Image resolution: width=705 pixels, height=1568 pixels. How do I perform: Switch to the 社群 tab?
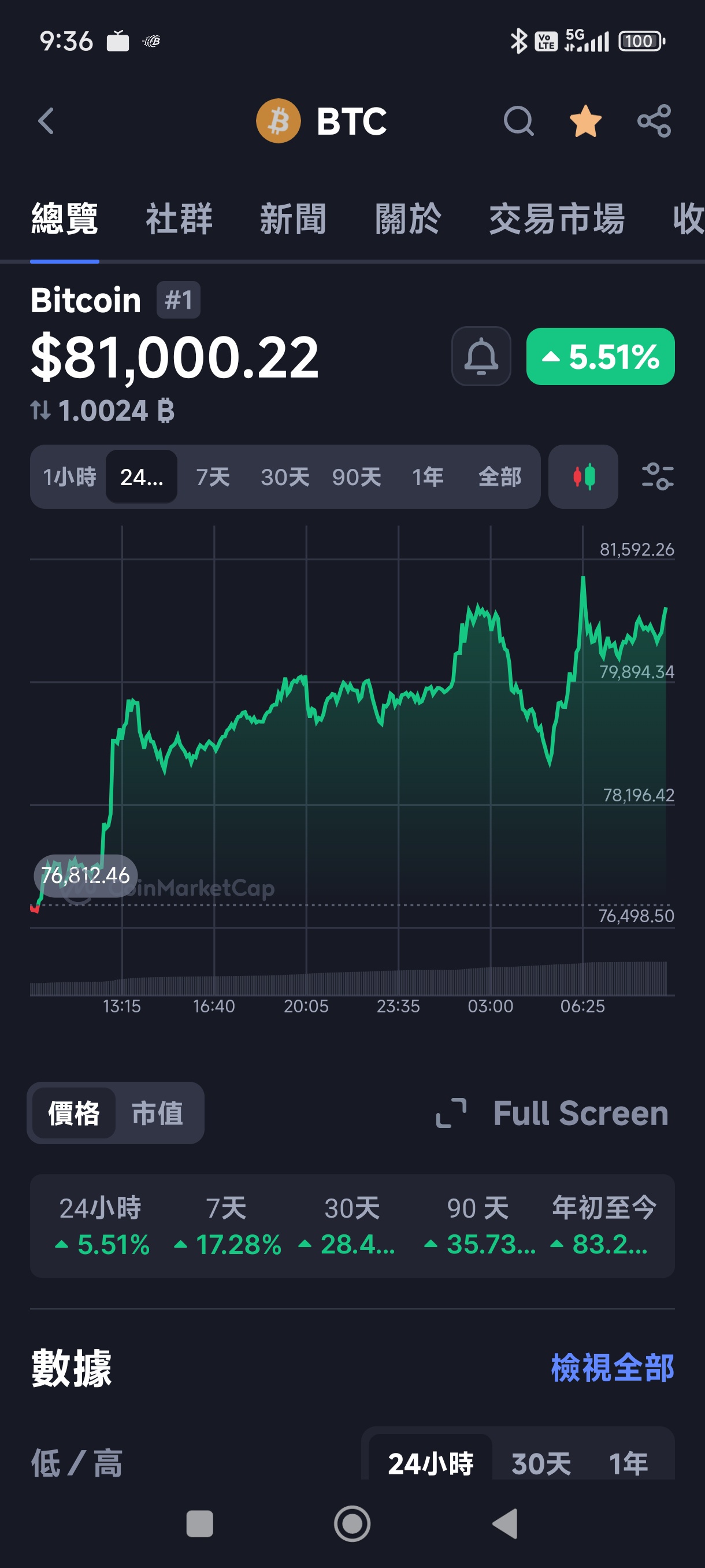179,219
